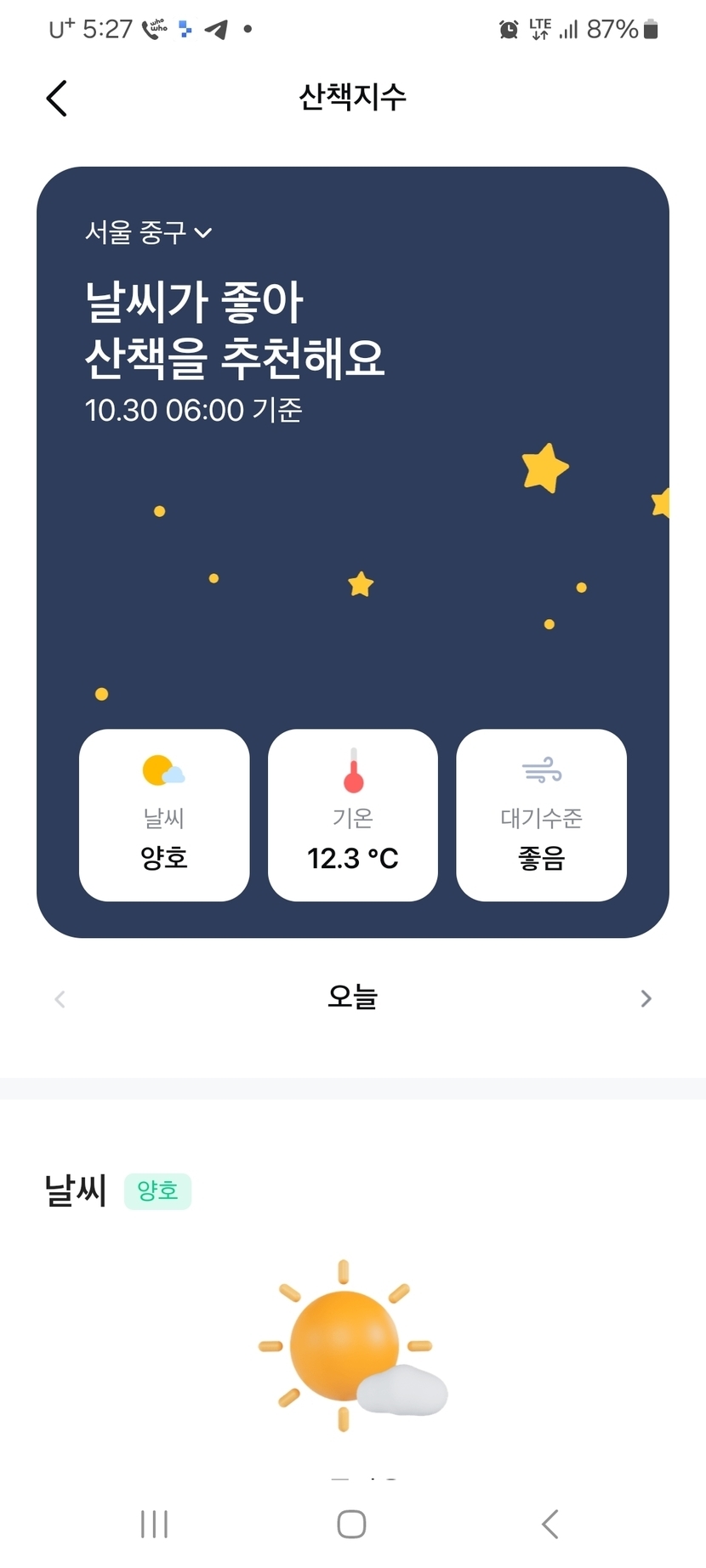
Task: Show the previous day before 오늘
Action: (60, 998)
